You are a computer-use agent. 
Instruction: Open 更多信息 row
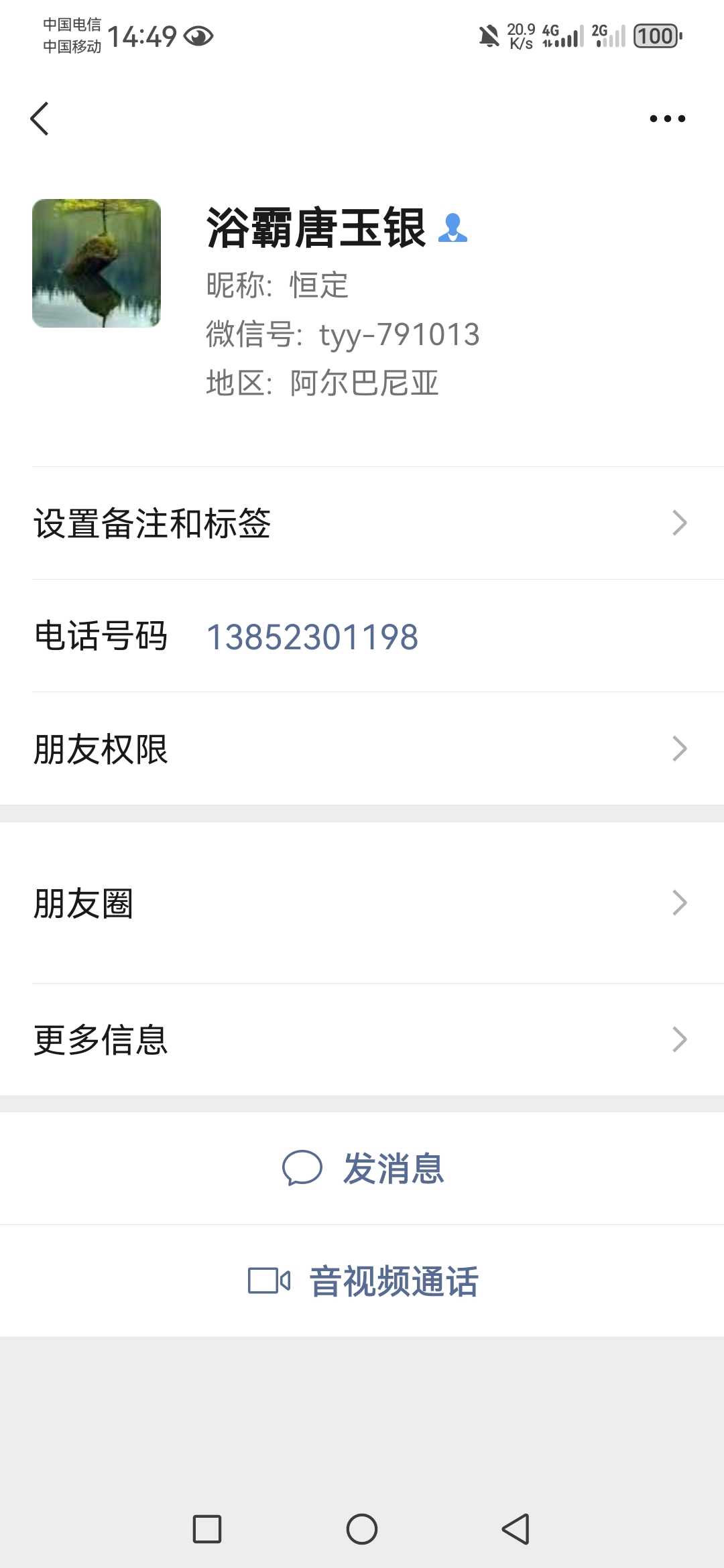click(362, 1039)
